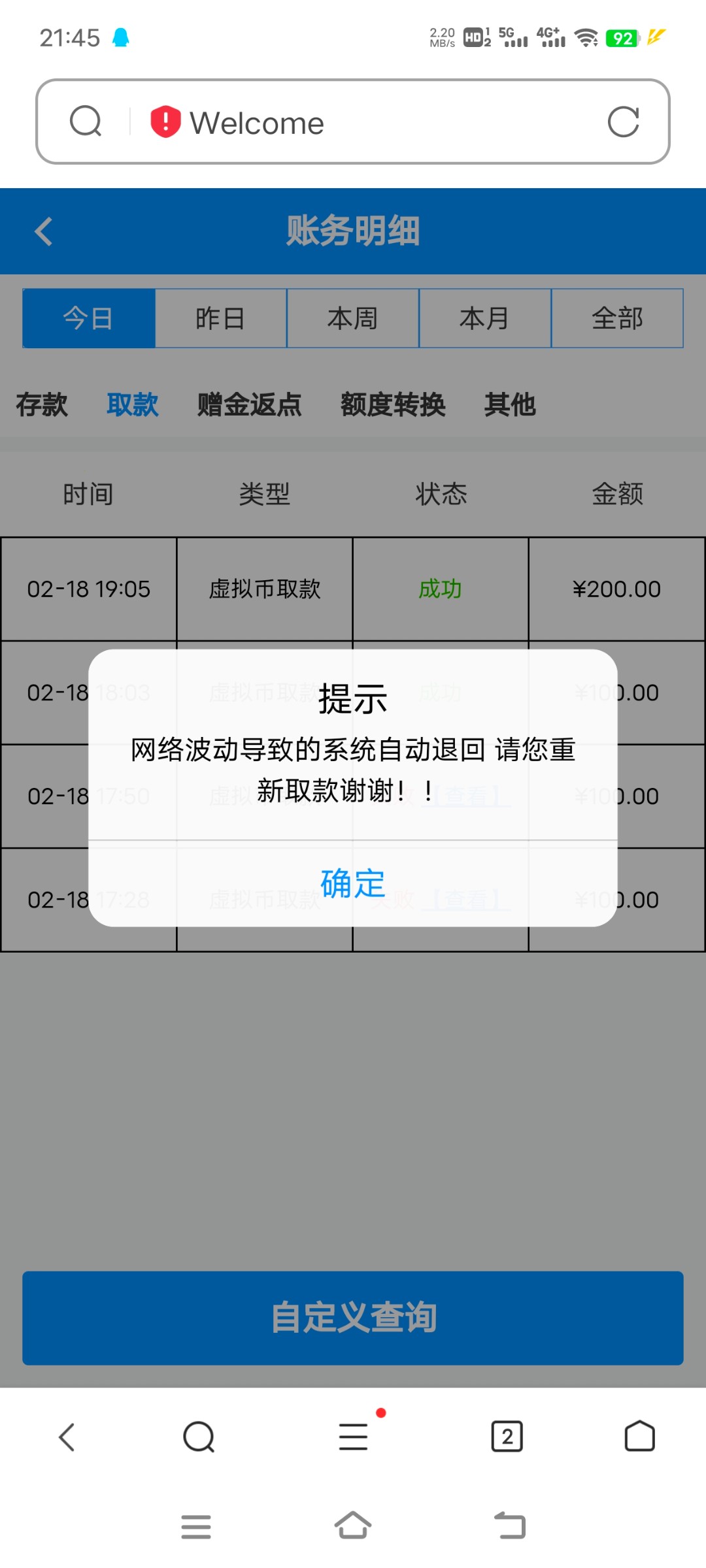
Task: Open the 赠金返点 category
Action: (250, 404)
